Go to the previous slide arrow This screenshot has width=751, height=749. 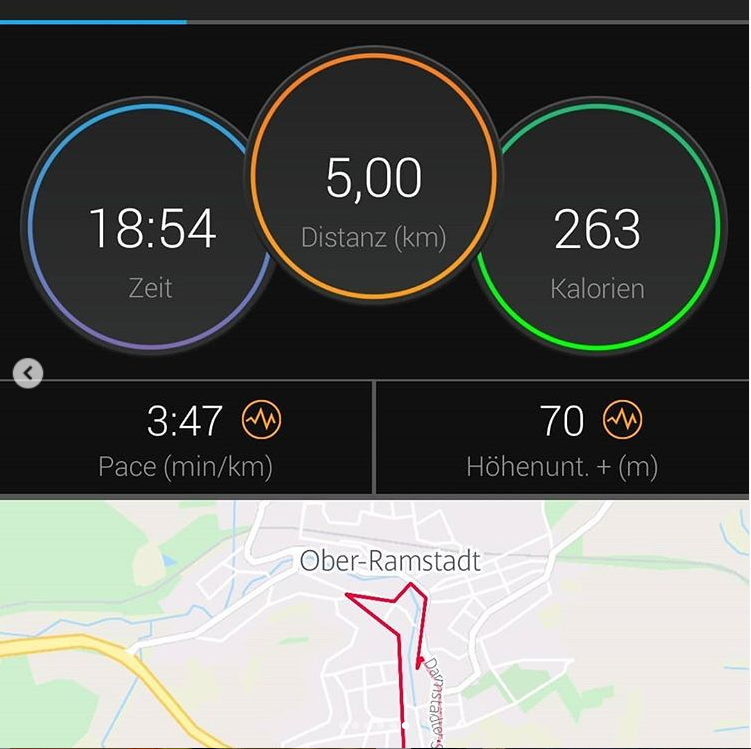click(x=28, y=374)
